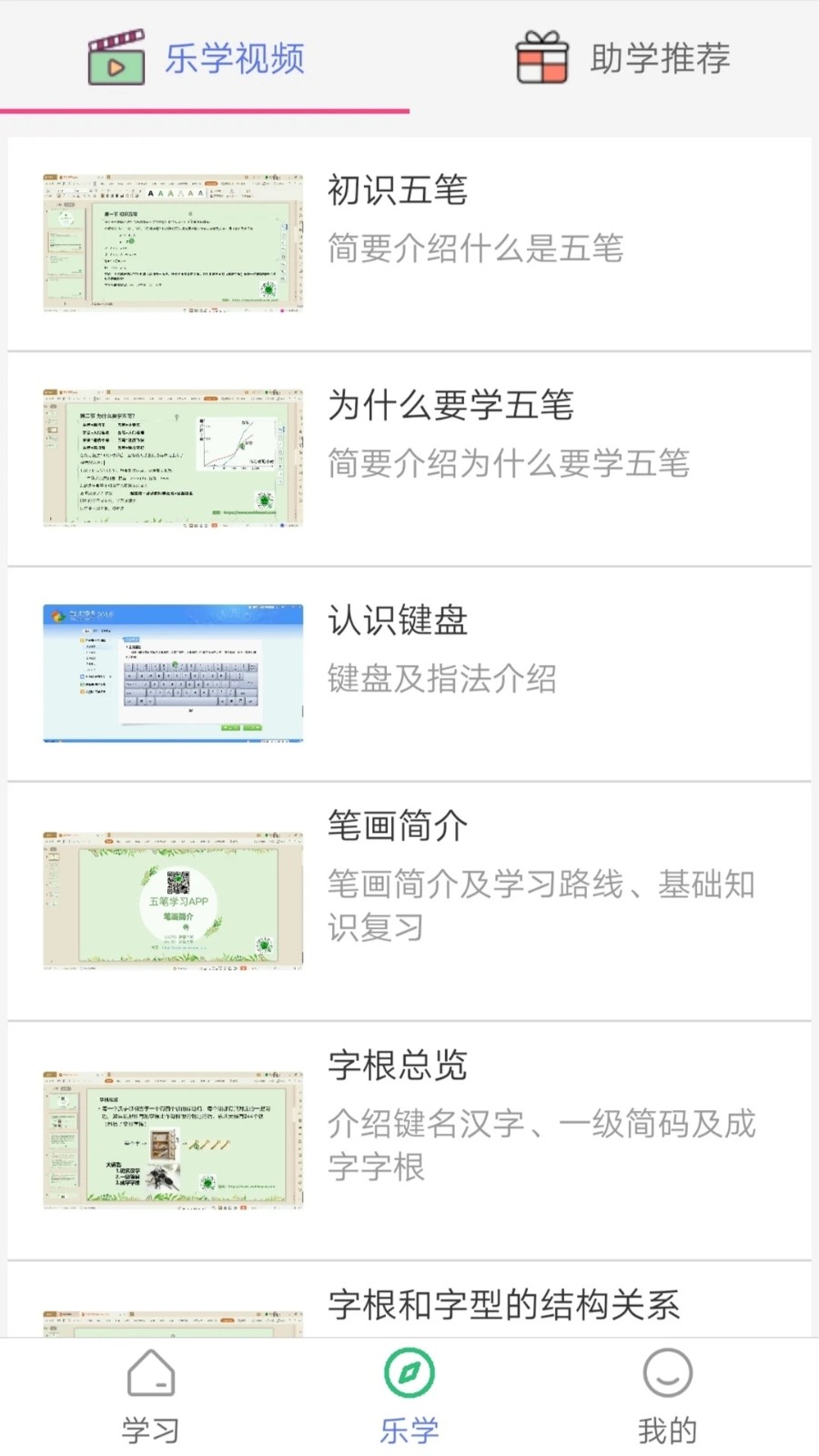Open the 字根总览 video
819x1456 pixels.
coord(409,1139)
